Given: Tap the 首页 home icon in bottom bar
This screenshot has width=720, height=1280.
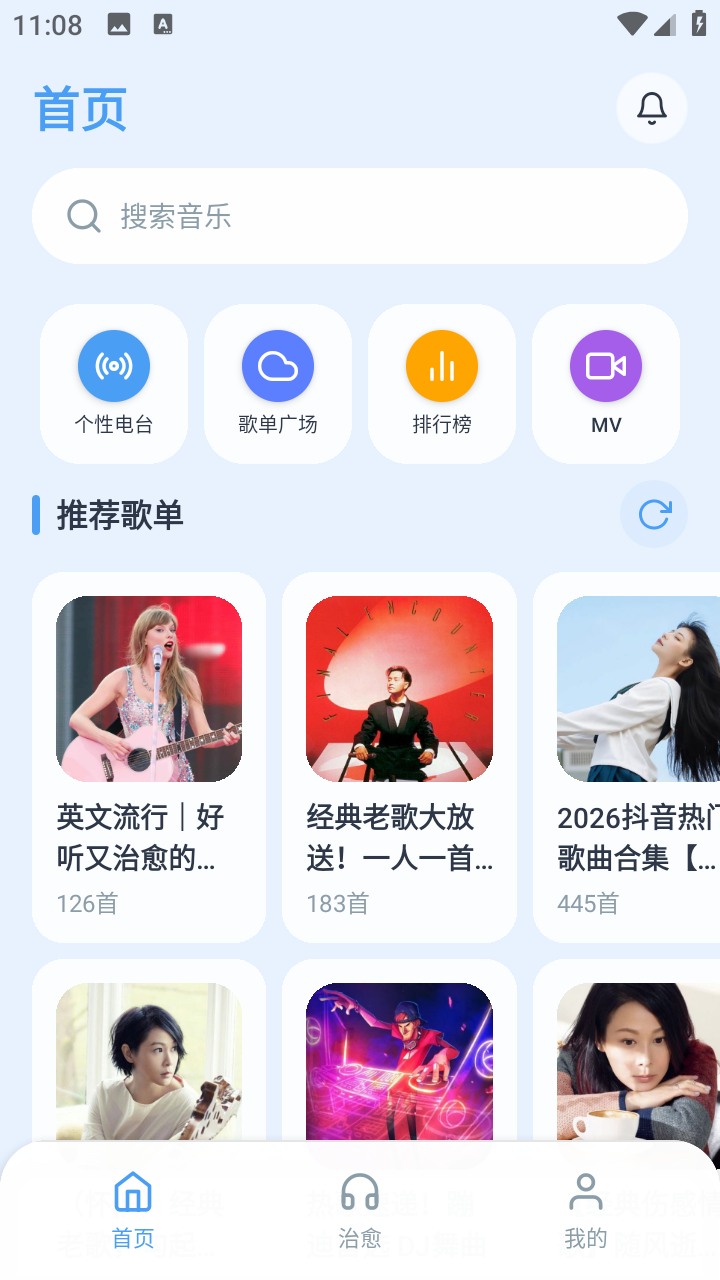Looking at the screenshot, I should [132, 1191].
